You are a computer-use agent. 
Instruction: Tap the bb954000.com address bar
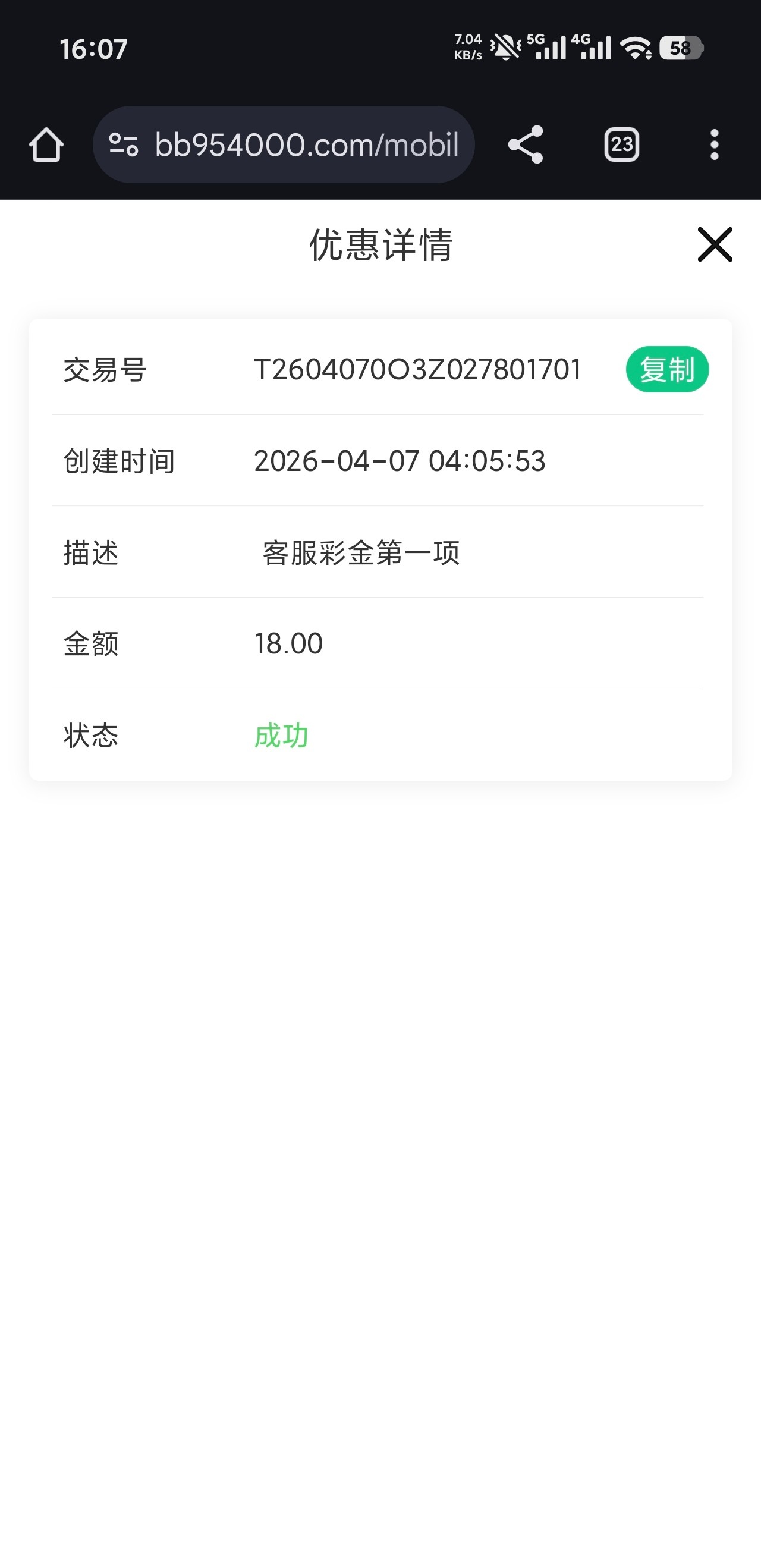[x=306, y=145]
